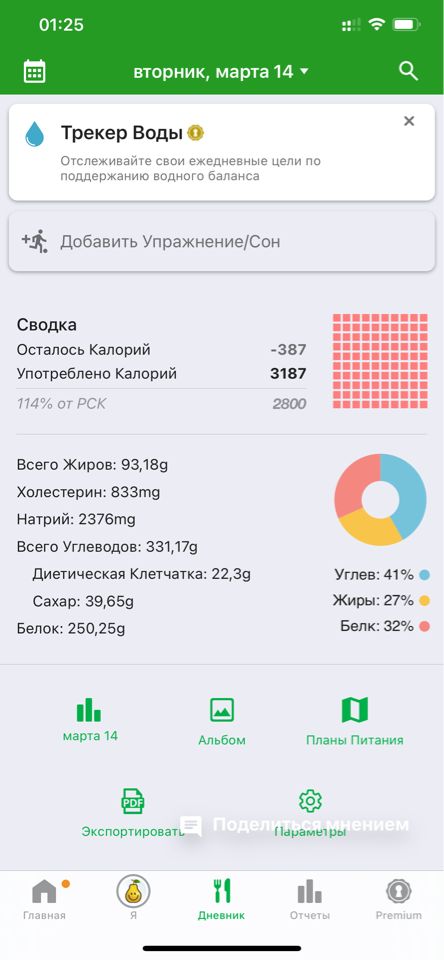Image resolution: width=444 pixels, height=960 pixels.
Task: Switch to the Я tab
Action: point(133,898)
